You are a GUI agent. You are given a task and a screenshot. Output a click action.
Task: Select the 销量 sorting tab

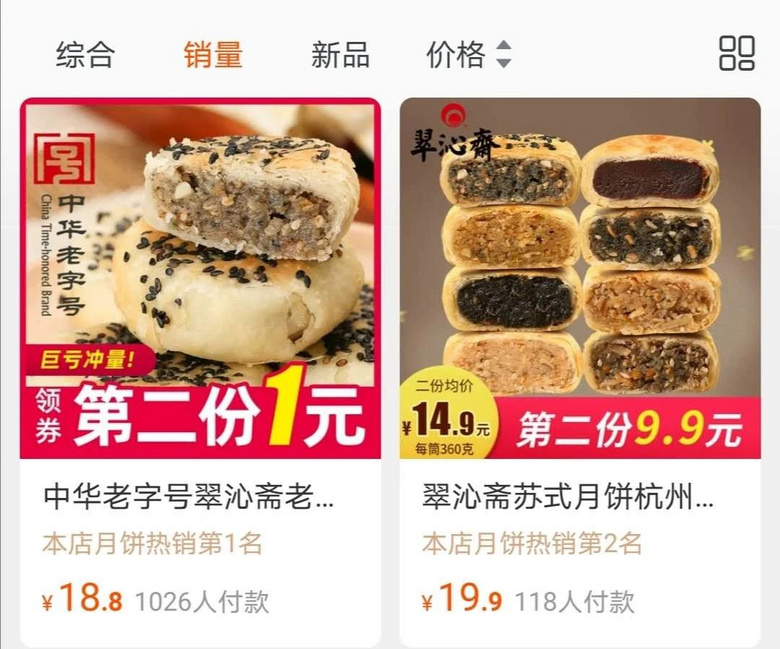(212, 54)
